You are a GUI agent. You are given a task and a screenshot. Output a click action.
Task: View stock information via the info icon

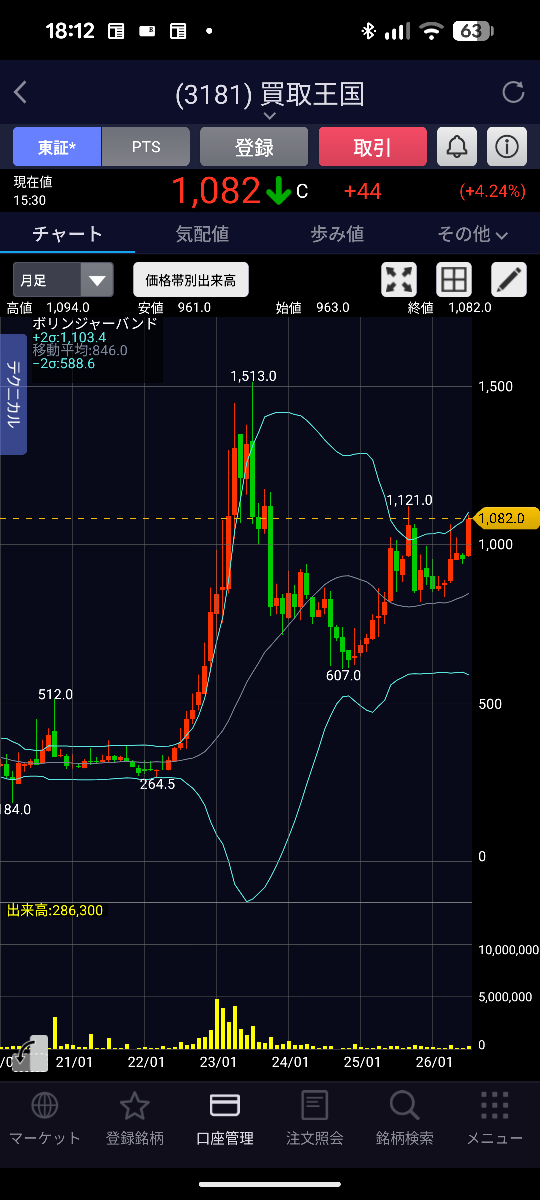(x=507, y=147)
